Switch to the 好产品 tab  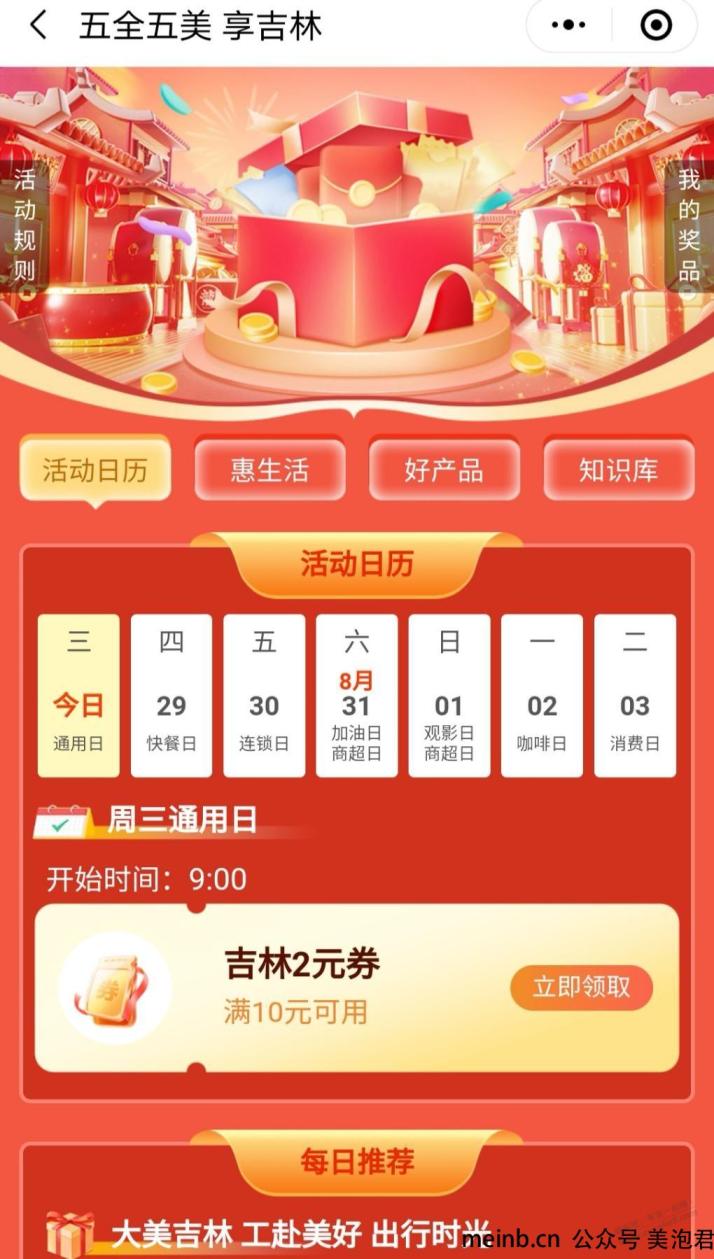[444, 470]
